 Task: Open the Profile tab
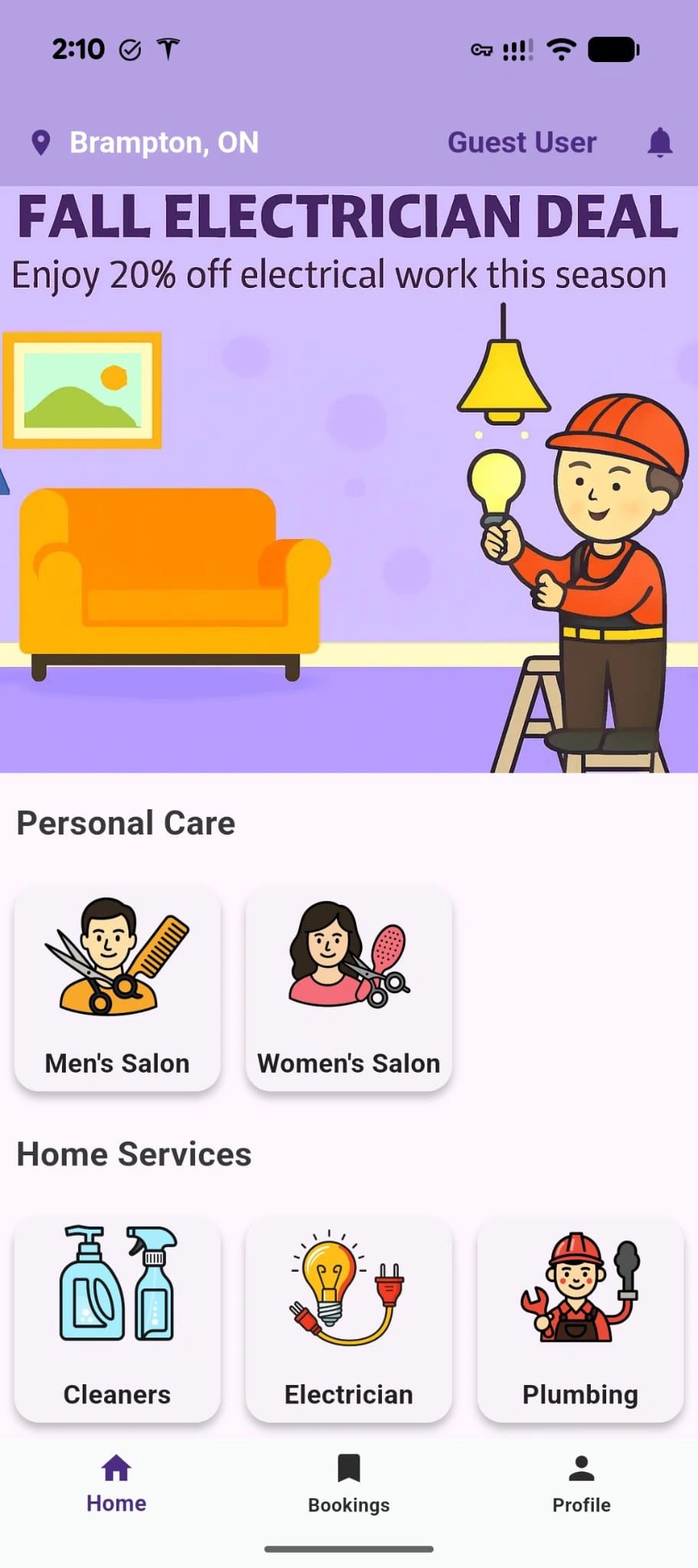(x=582, y=1484)
